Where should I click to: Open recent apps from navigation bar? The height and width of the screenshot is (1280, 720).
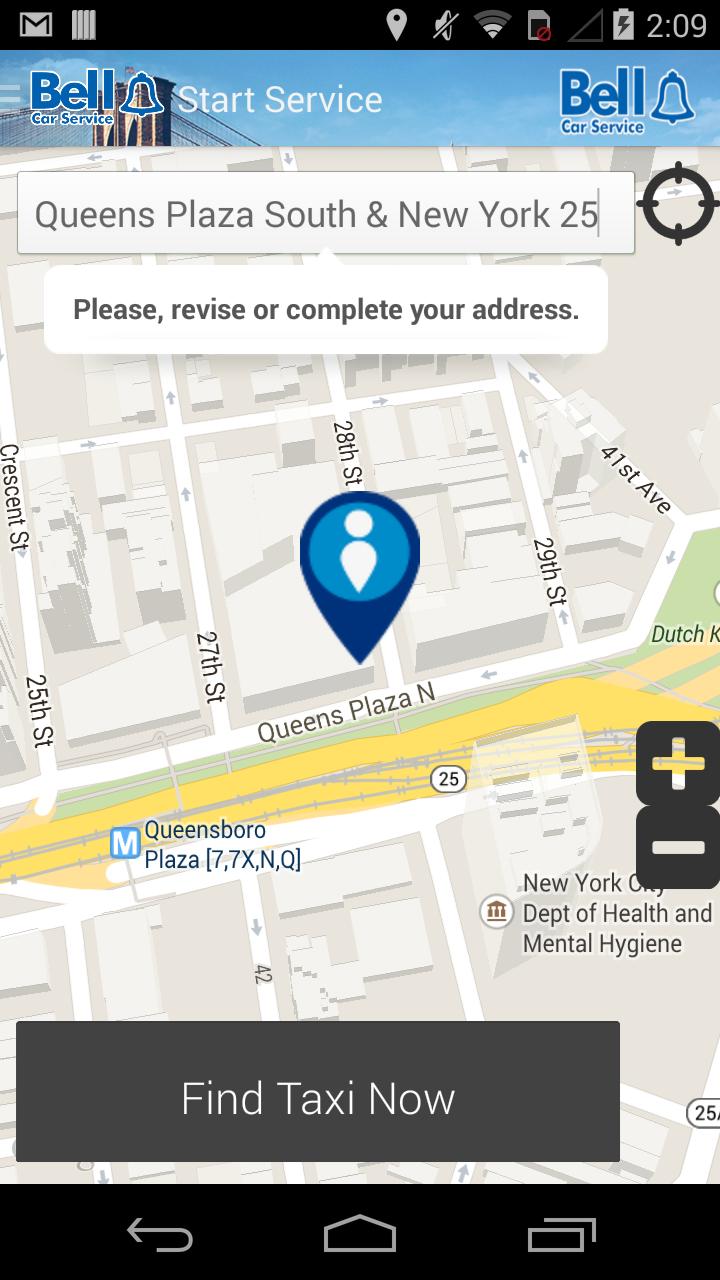point(562,1234)
